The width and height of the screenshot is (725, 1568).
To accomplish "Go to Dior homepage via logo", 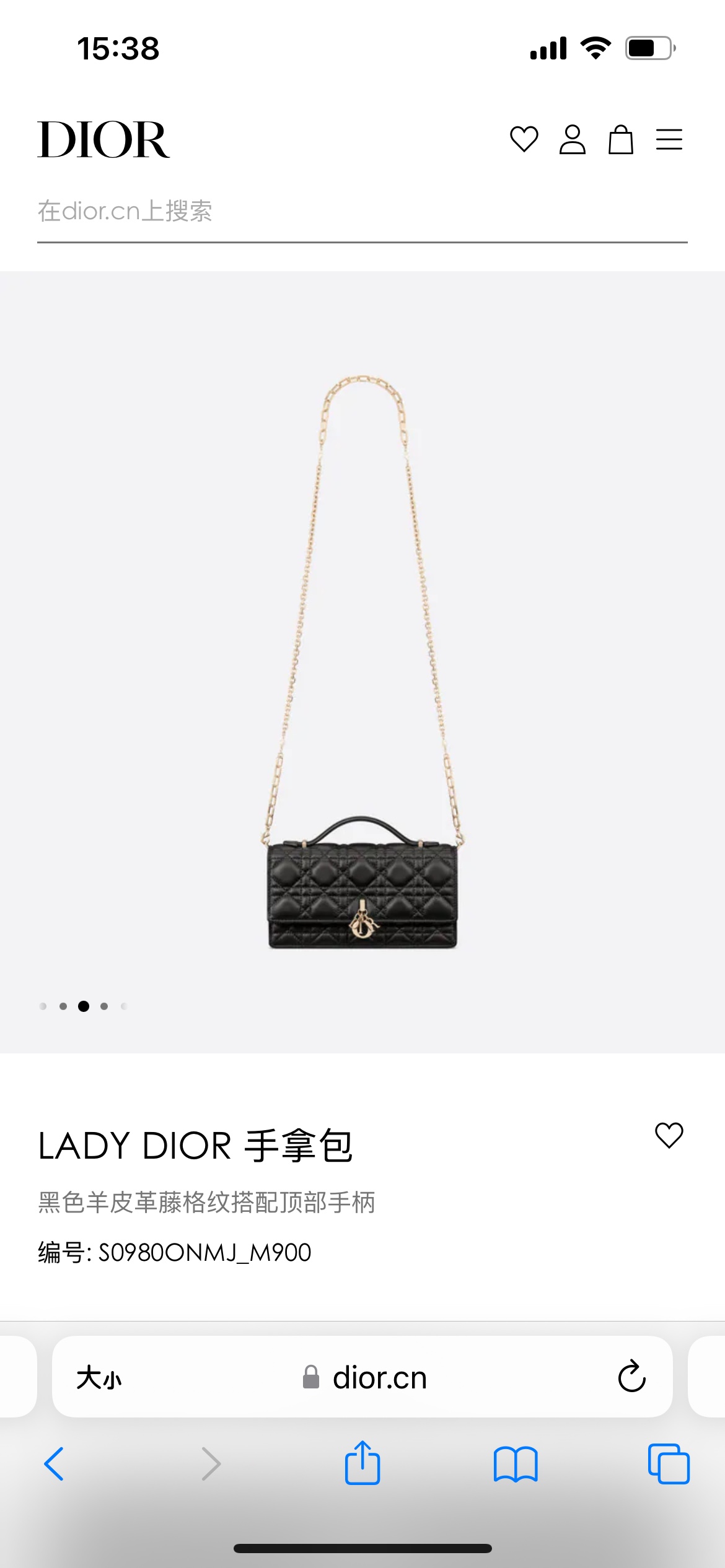I will (103, 140).
